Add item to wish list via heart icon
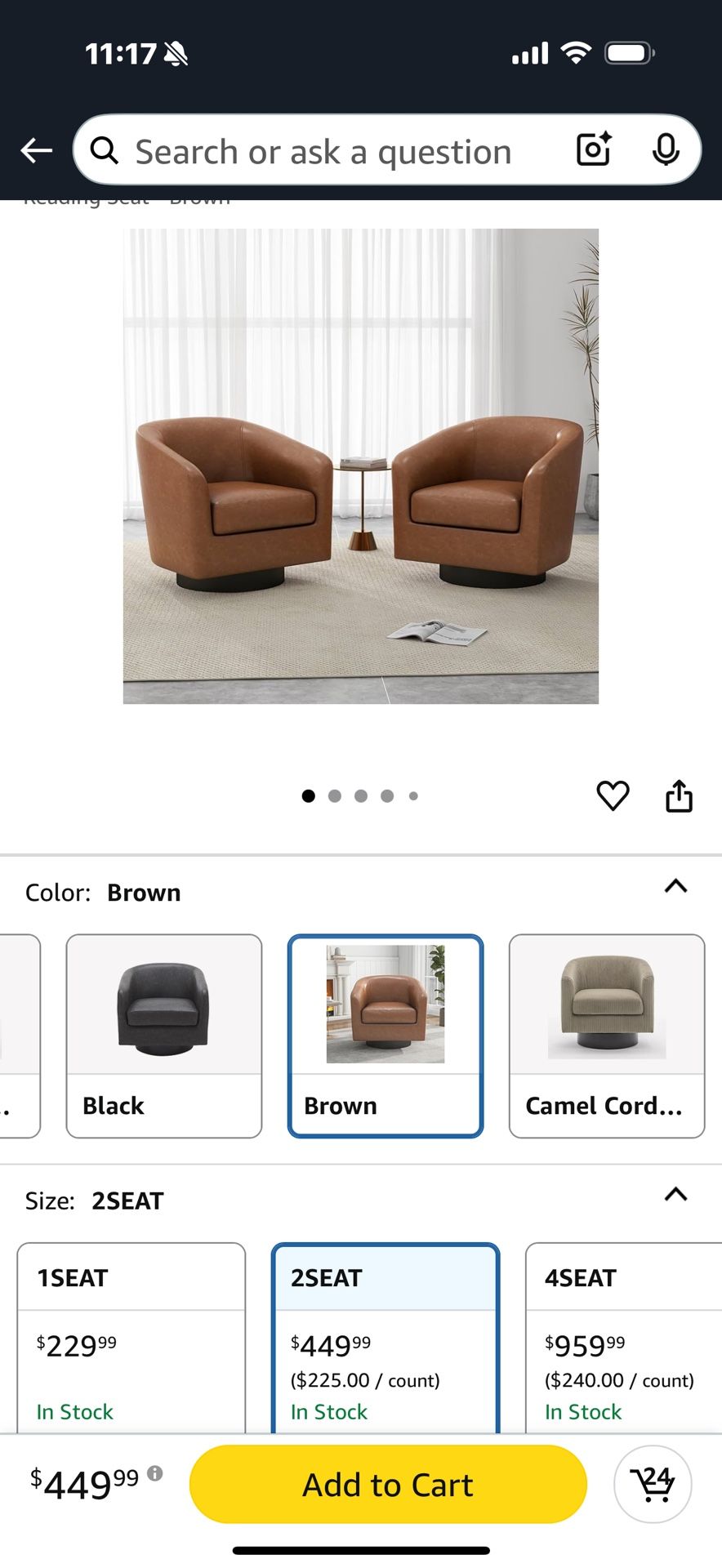Screen dimensions: 722x1568 tap(613, 796)
